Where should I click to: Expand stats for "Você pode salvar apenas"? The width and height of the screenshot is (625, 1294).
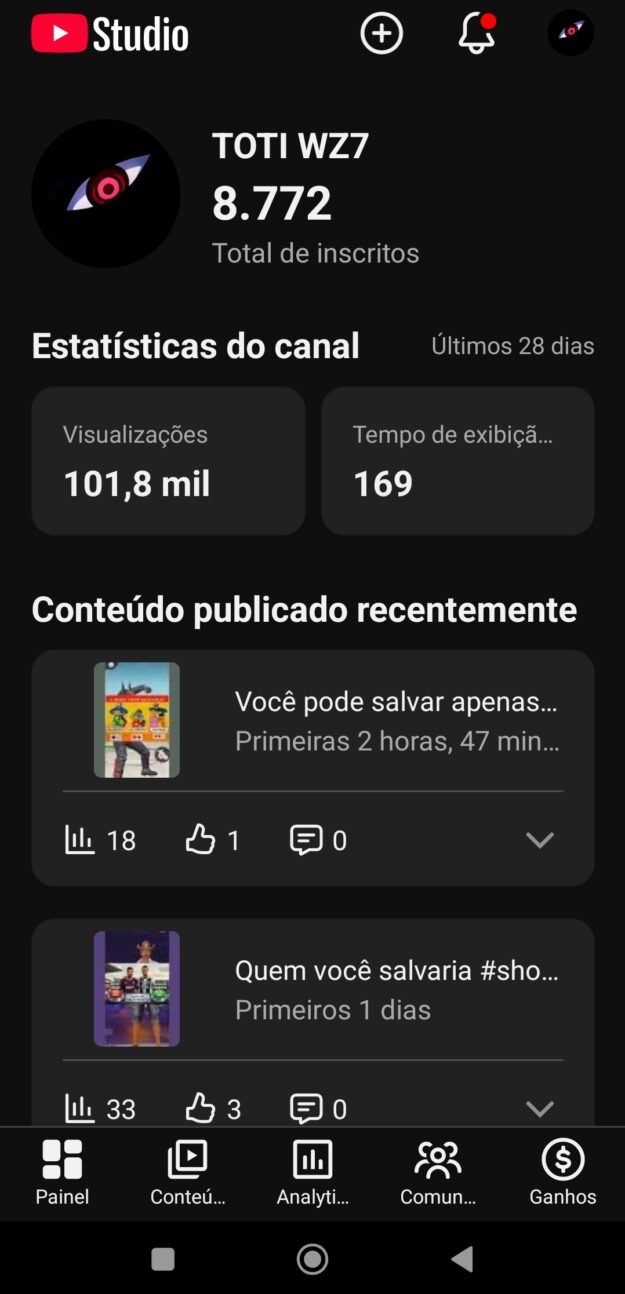(539, 840)
